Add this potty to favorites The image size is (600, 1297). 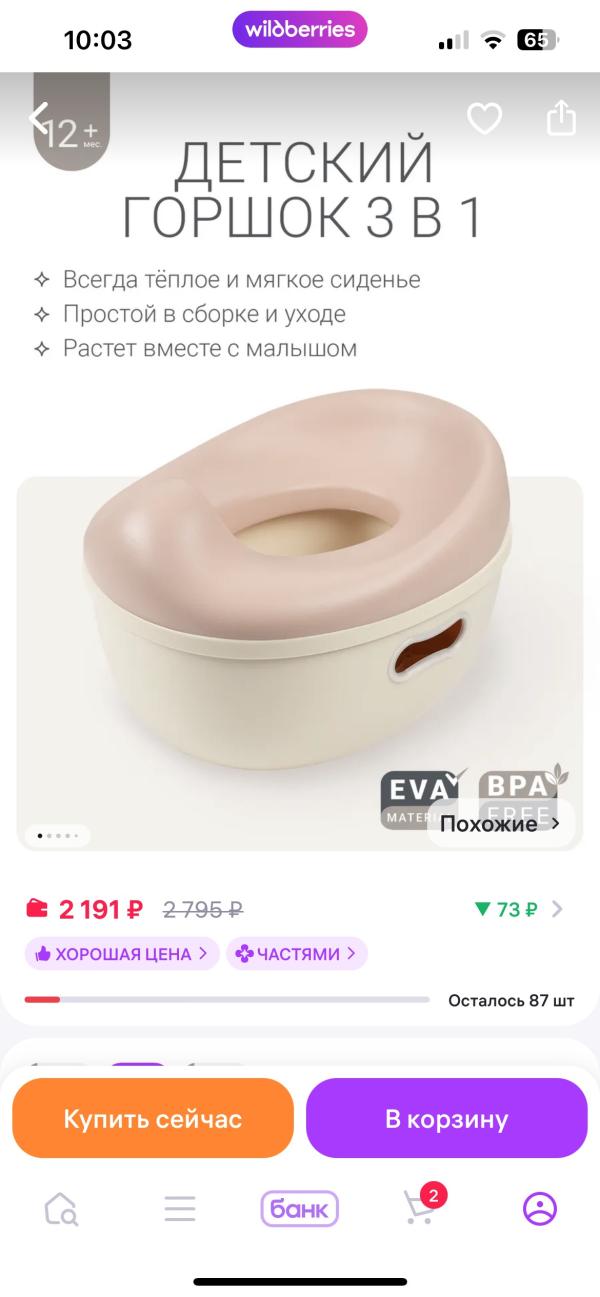(485, 120)
